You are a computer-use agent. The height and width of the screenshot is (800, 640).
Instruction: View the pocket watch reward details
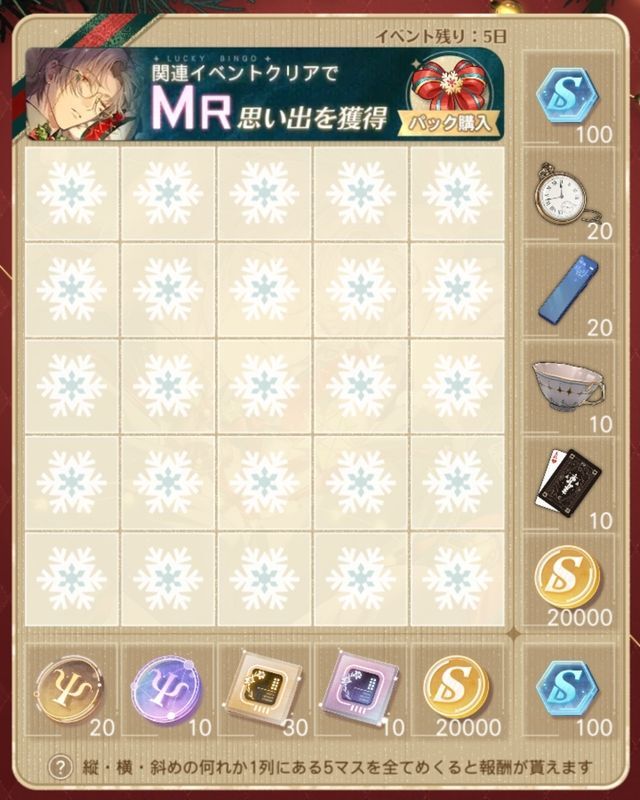(x=565, y=190)
